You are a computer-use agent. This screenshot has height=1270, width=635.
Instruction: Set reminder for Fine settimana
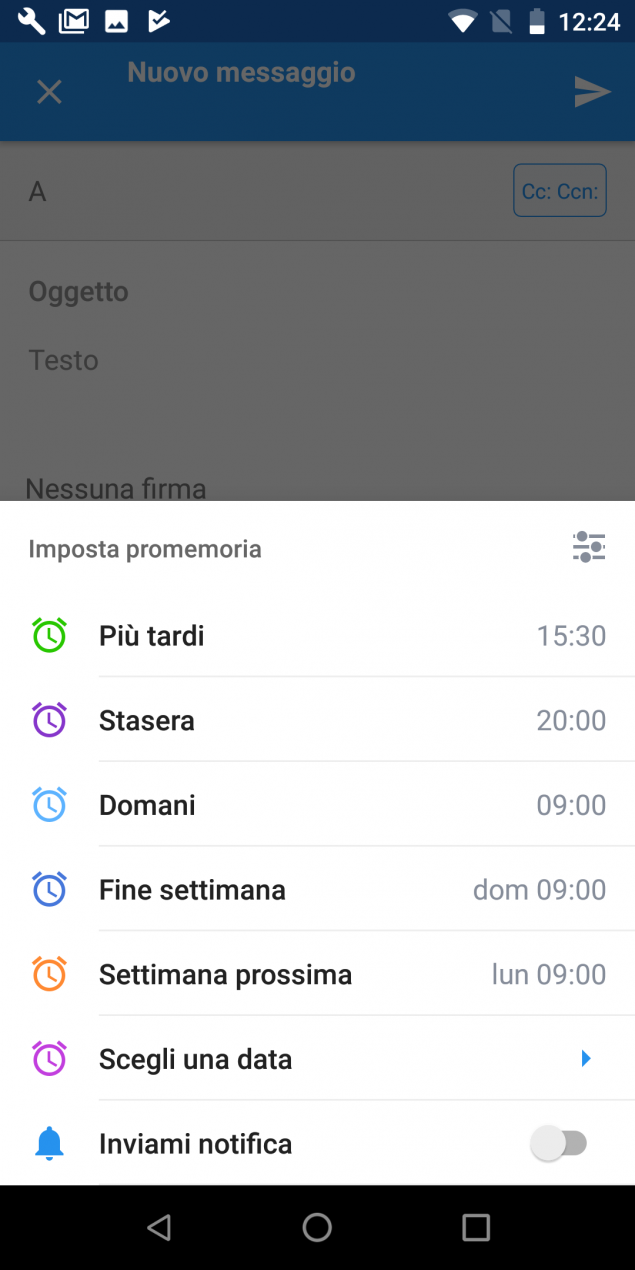click(317, 889)
